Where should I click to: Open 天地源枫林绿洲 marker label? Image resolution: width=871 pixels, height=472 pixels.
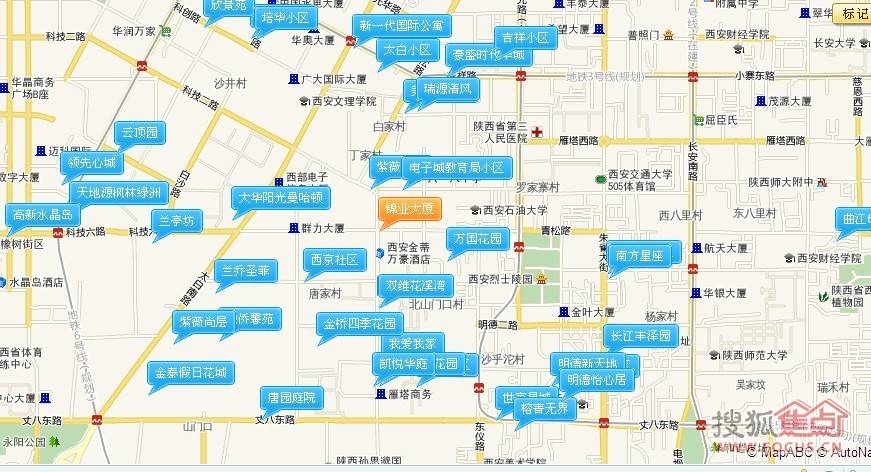coord(117,192)
